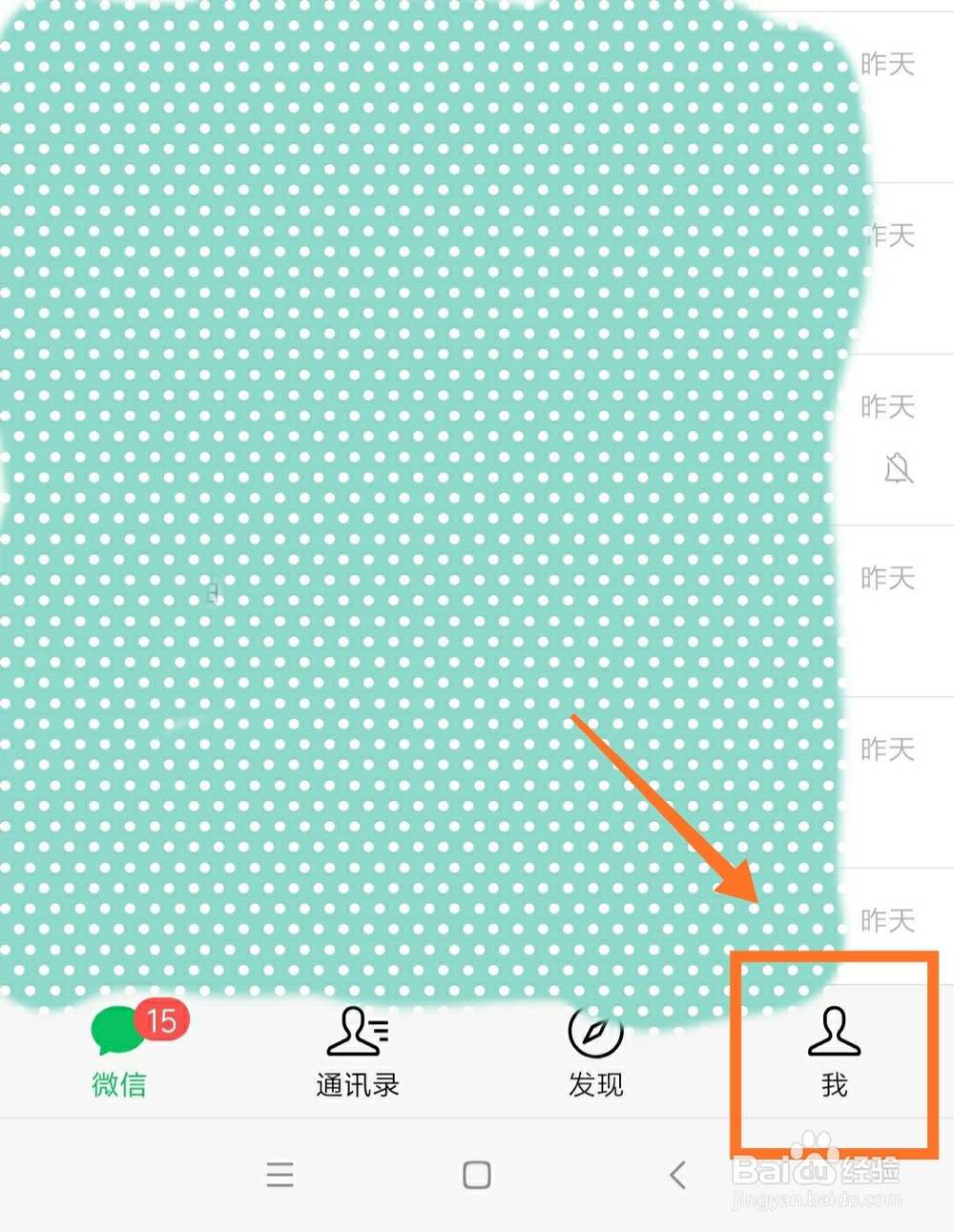
Task: Select the 发现 tab label
Action: click(x=594, y=1084)
